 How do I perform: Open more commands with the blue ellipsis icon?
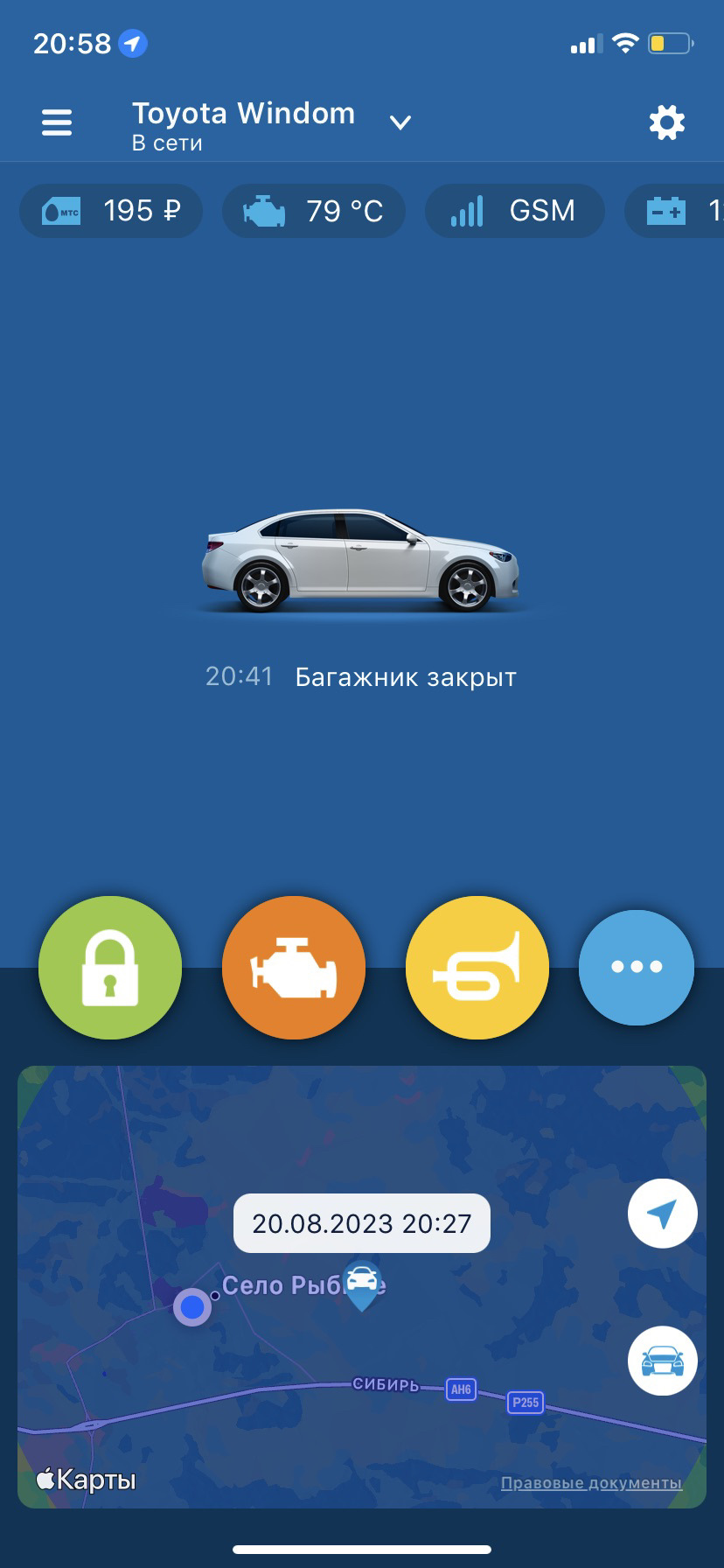click(636, 967)
